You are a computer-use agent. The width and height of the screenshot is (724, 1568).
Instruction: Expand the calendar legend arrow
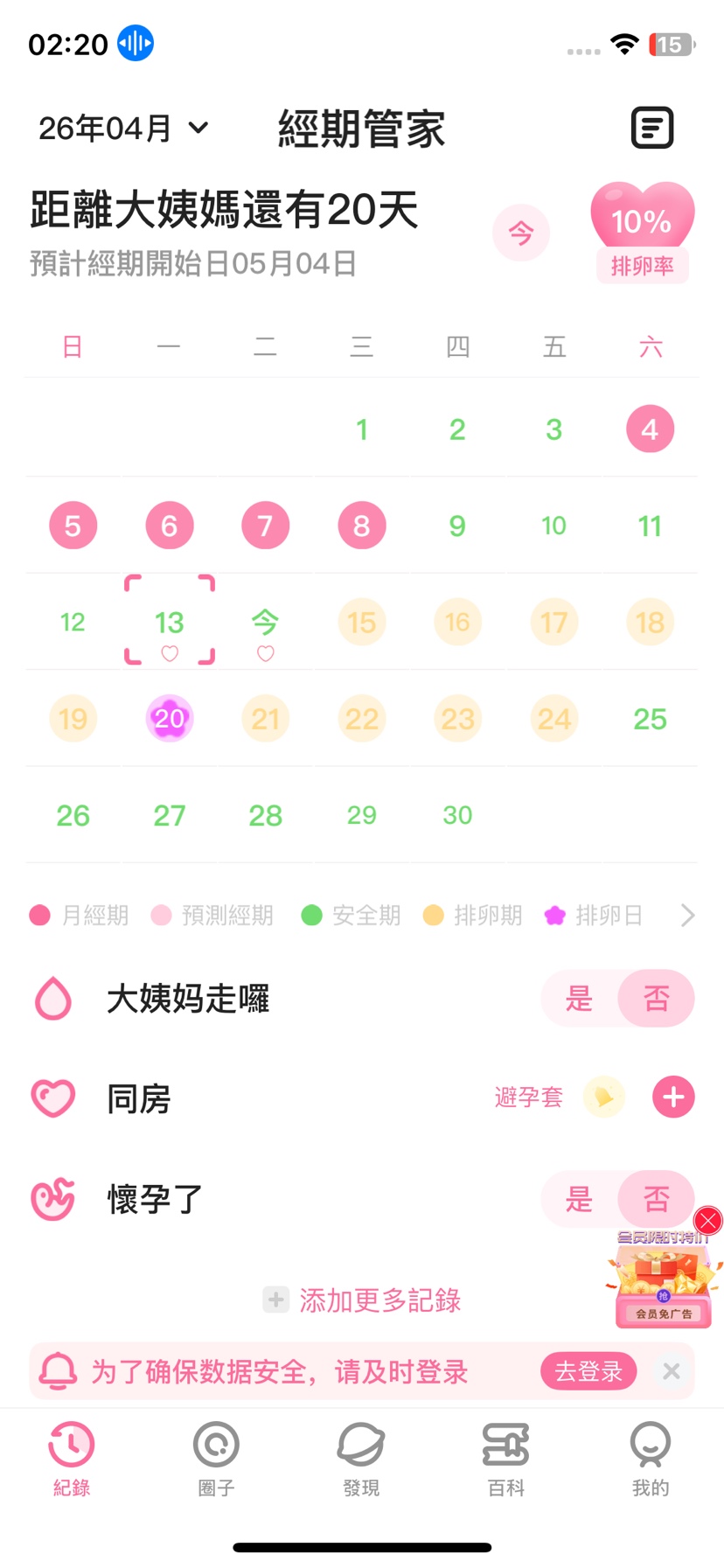pos(687,916)
